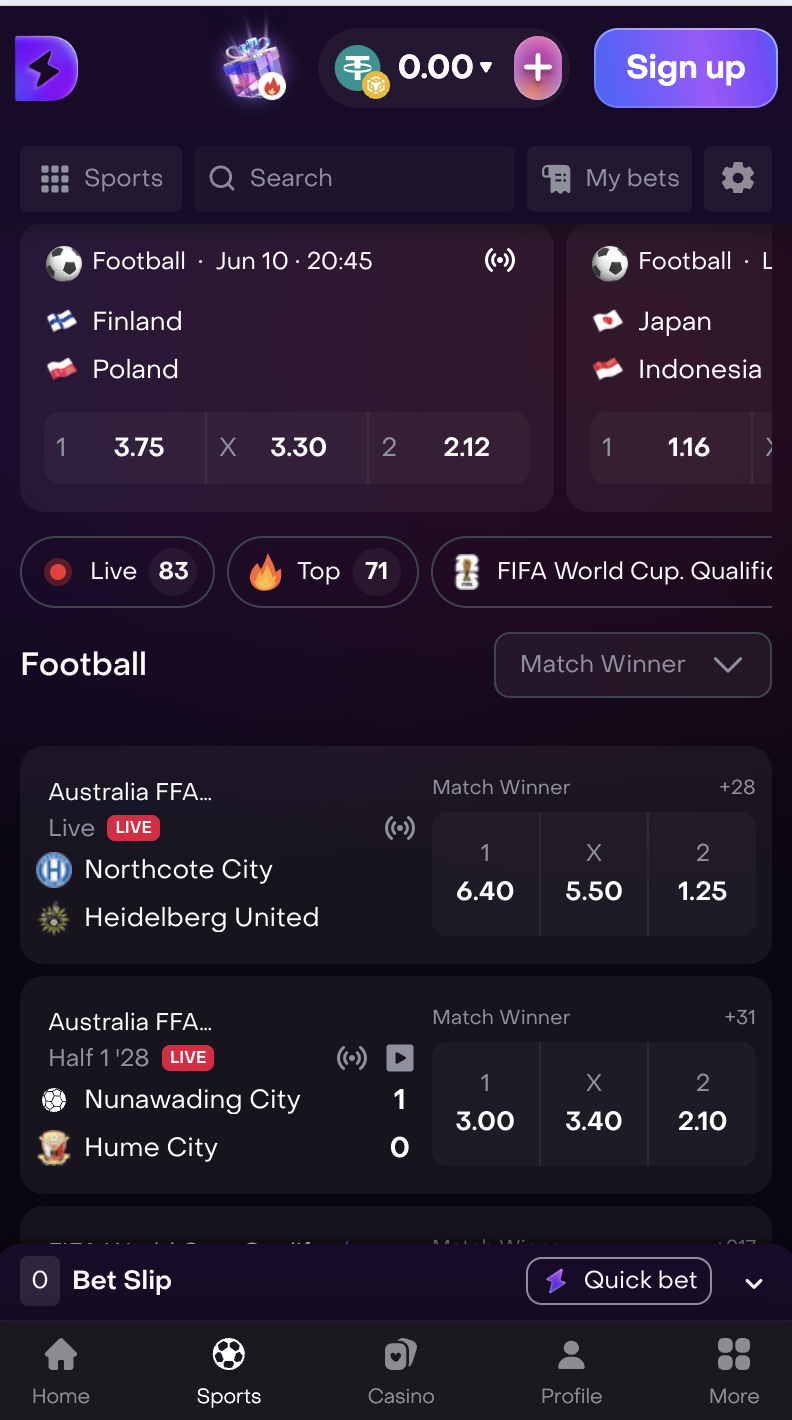
Task: Tap the Sign up button
Action: tap(685, 68)
